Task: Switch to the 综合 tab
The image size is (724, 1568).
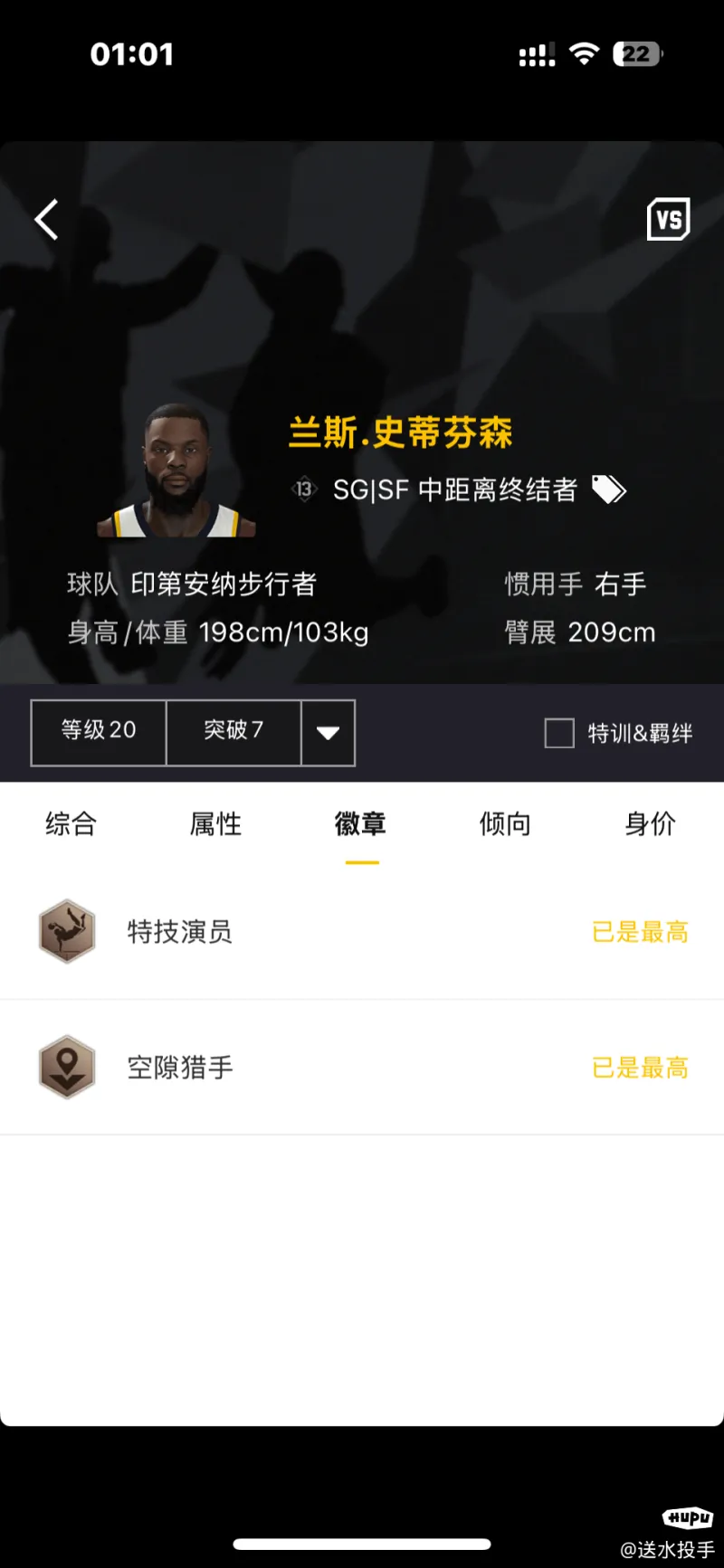Action: point(71,824)
